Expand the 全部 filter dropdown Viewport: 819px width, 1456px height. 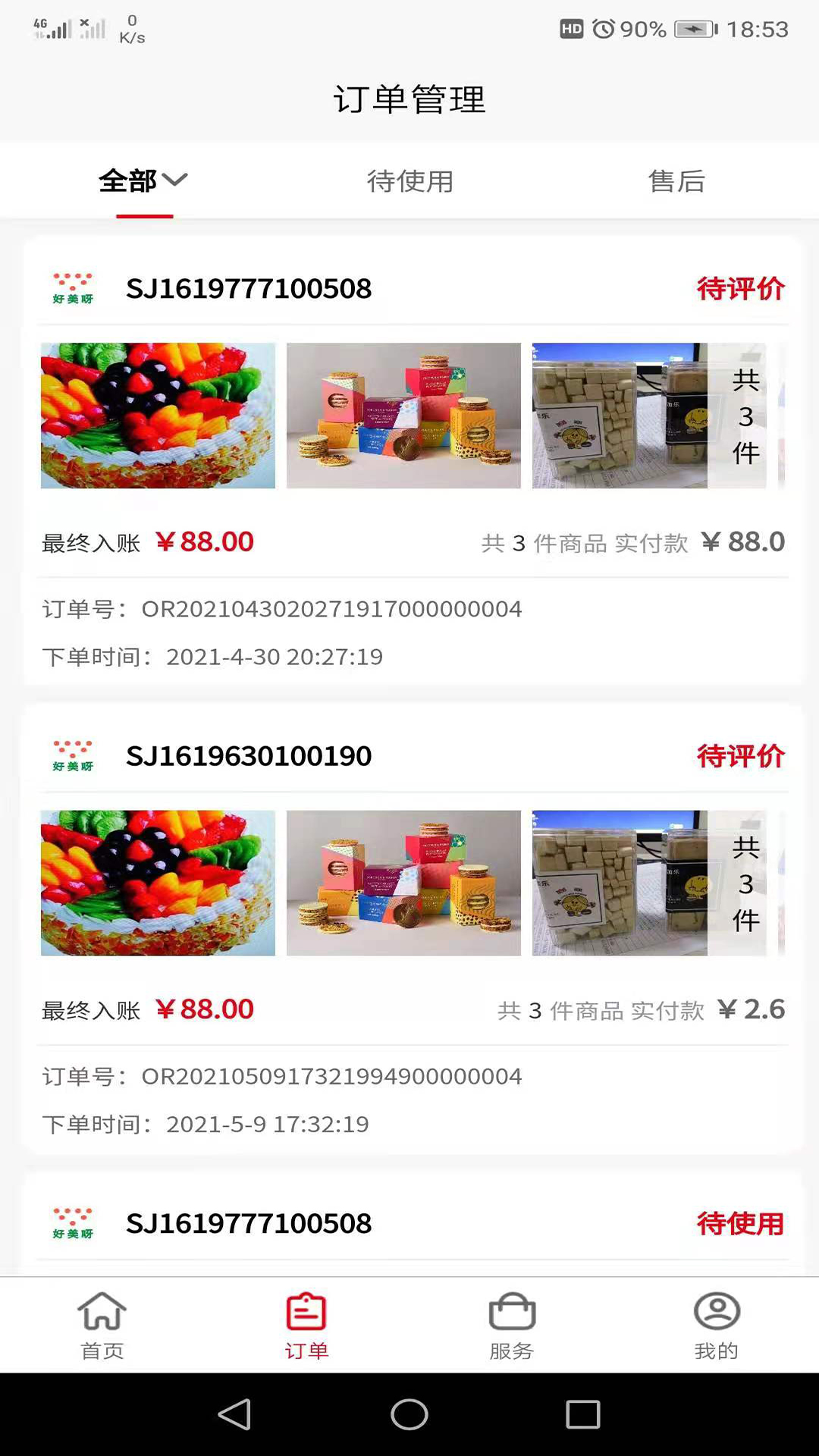143,180
